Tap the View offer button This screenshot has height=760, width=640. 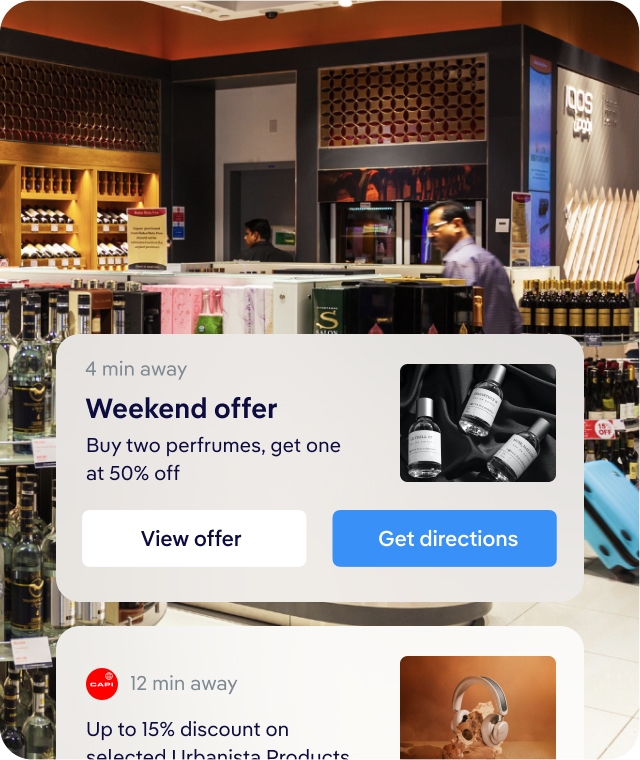194,539
